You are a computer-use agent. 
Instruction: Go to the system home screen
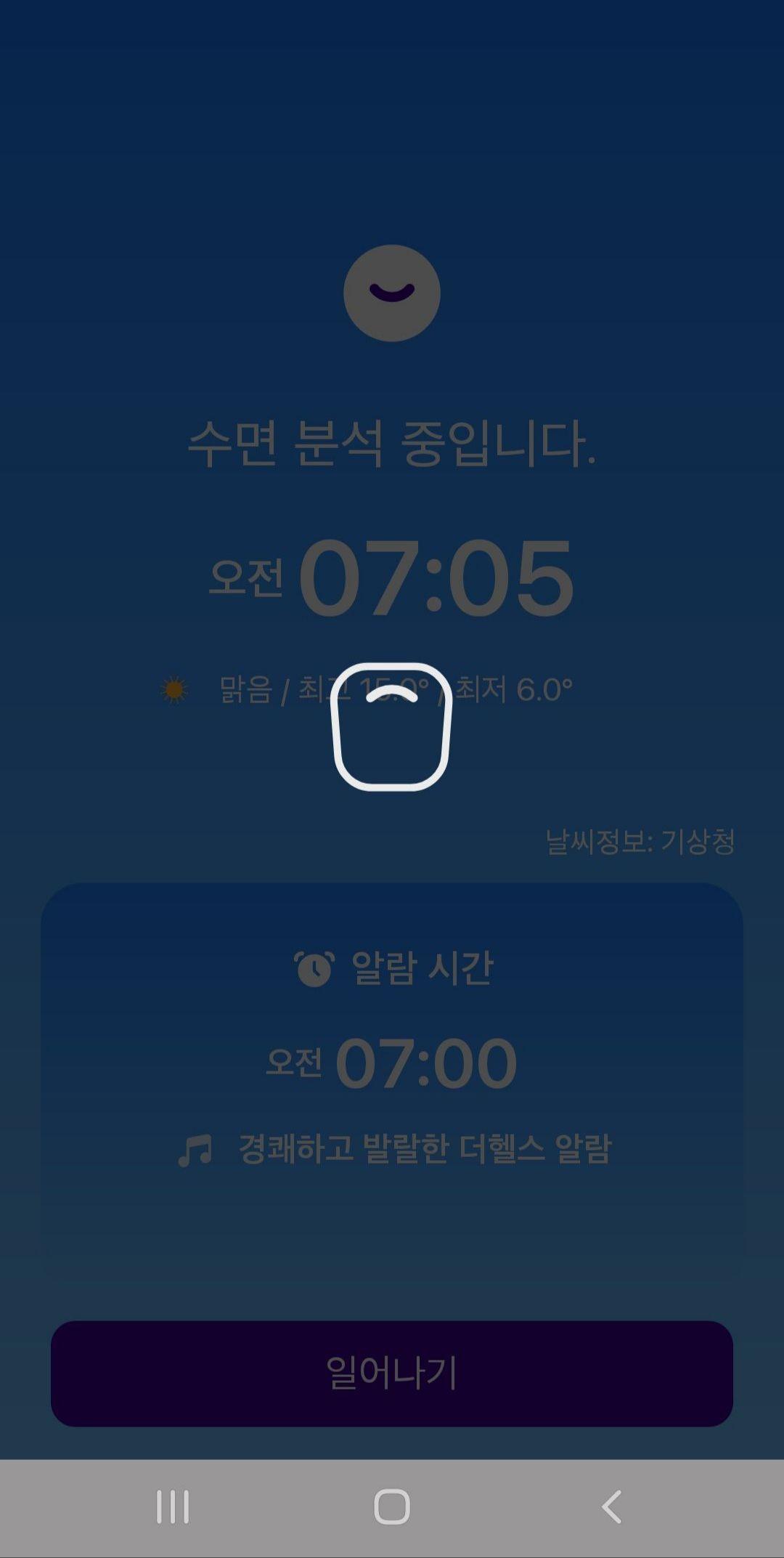pos(392,1506)
